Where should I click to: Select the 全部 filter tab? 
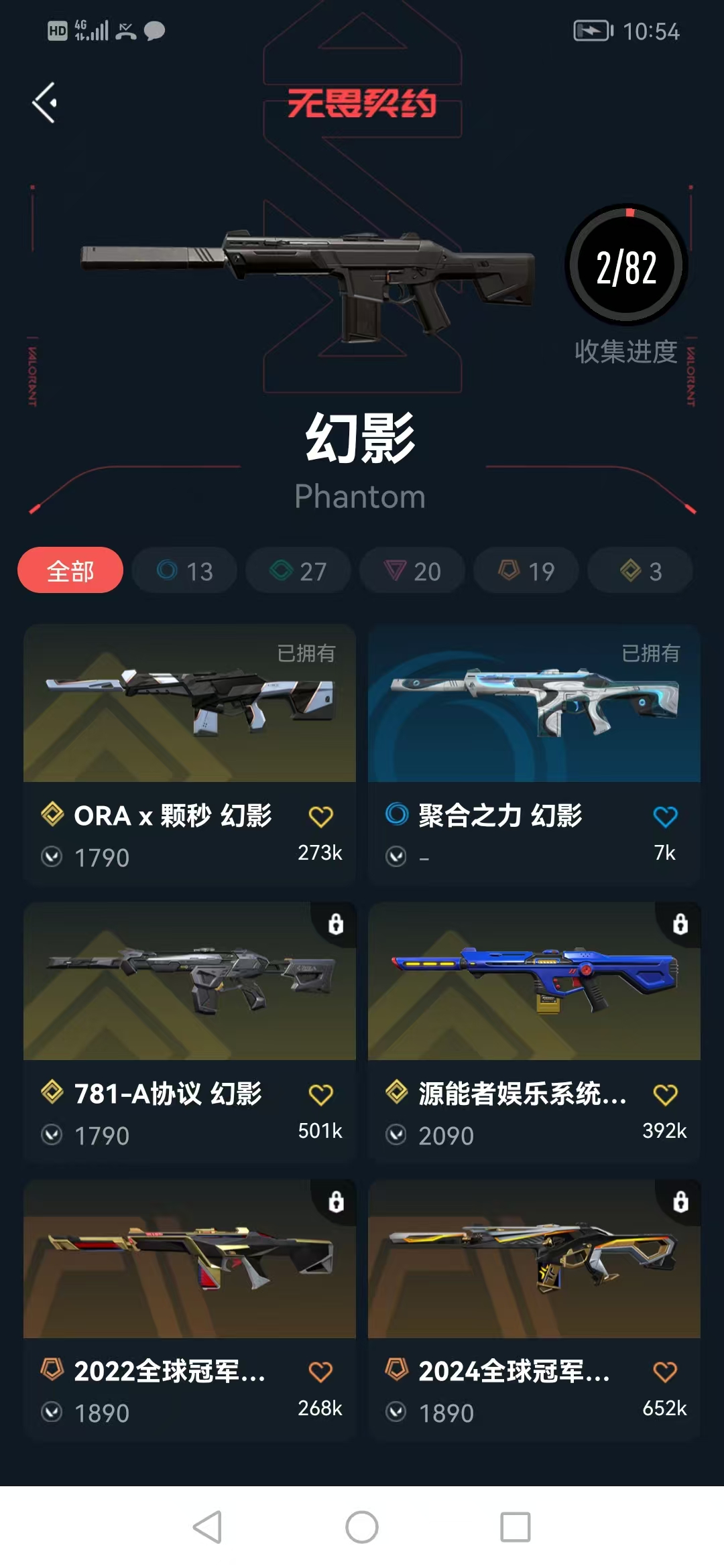coord(70,571)
